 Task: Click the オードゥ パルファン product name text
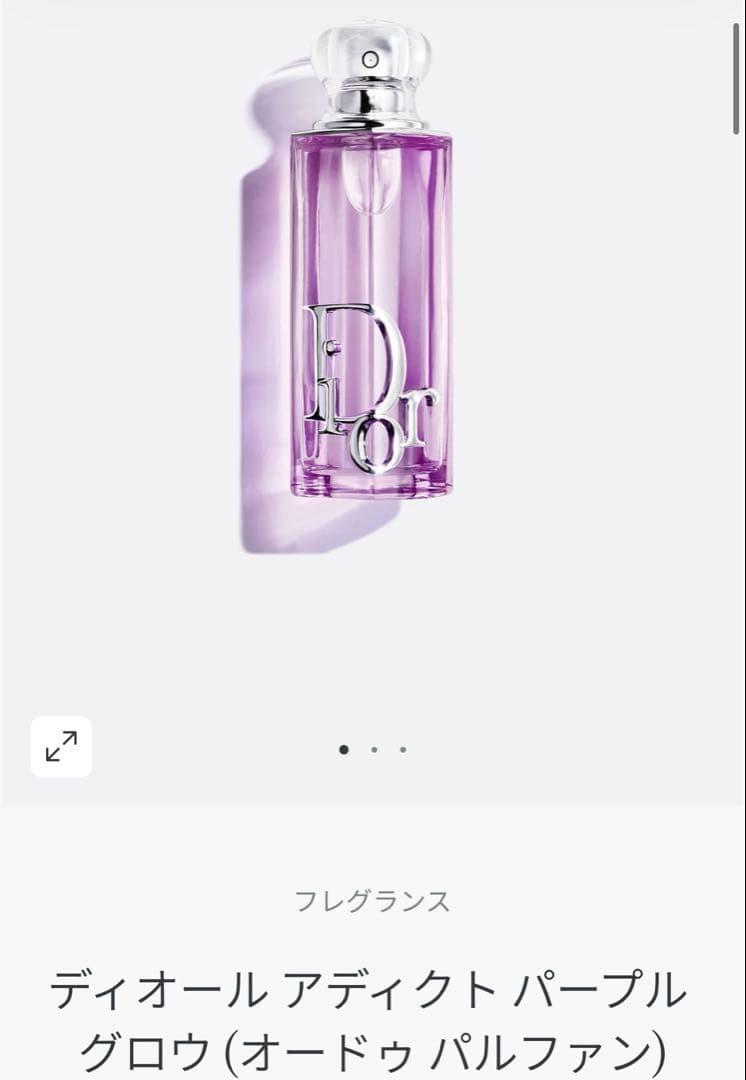coord(373,1040)
